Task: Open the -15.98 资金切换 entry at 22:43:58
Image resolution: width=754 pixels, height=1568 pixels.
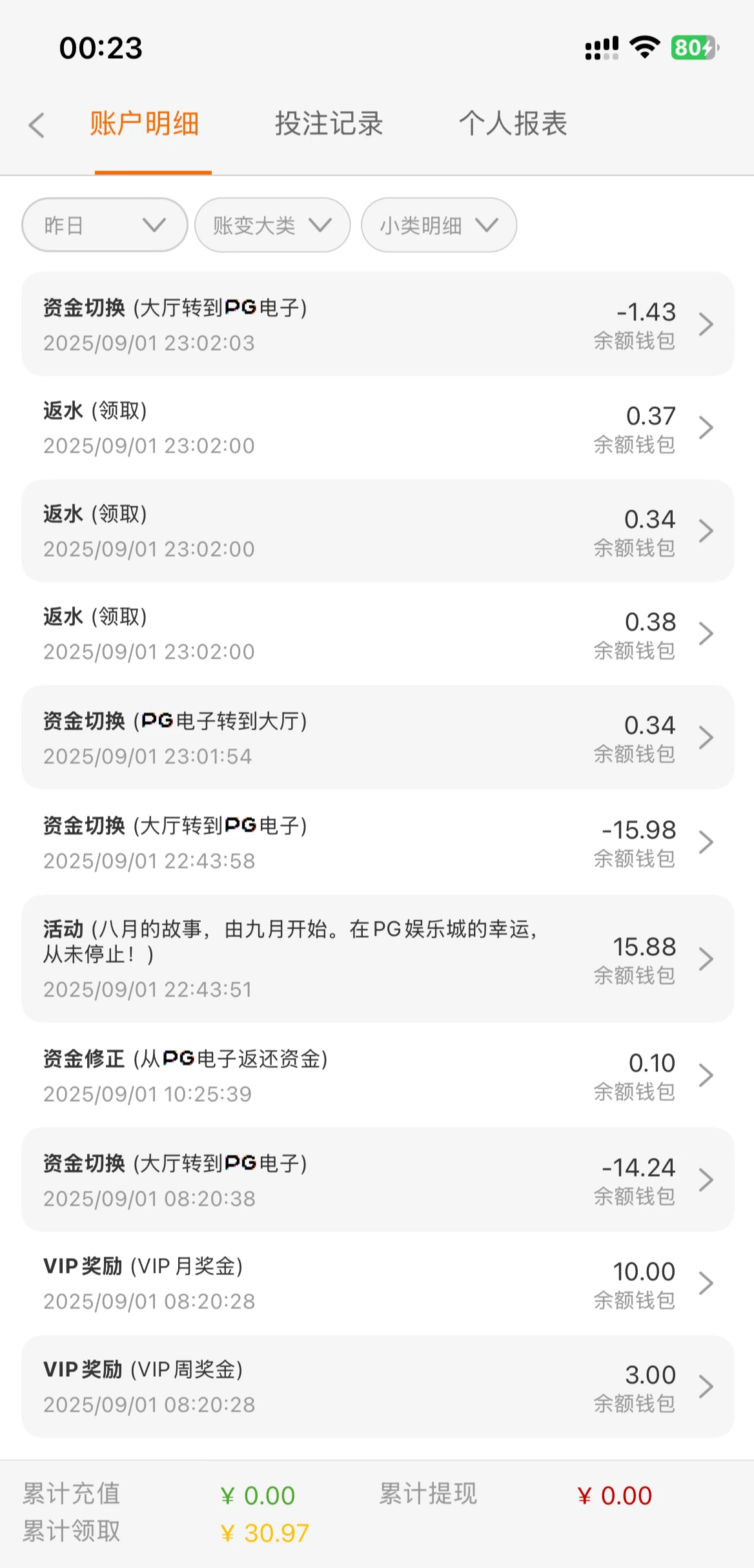Action: (378, 842)
